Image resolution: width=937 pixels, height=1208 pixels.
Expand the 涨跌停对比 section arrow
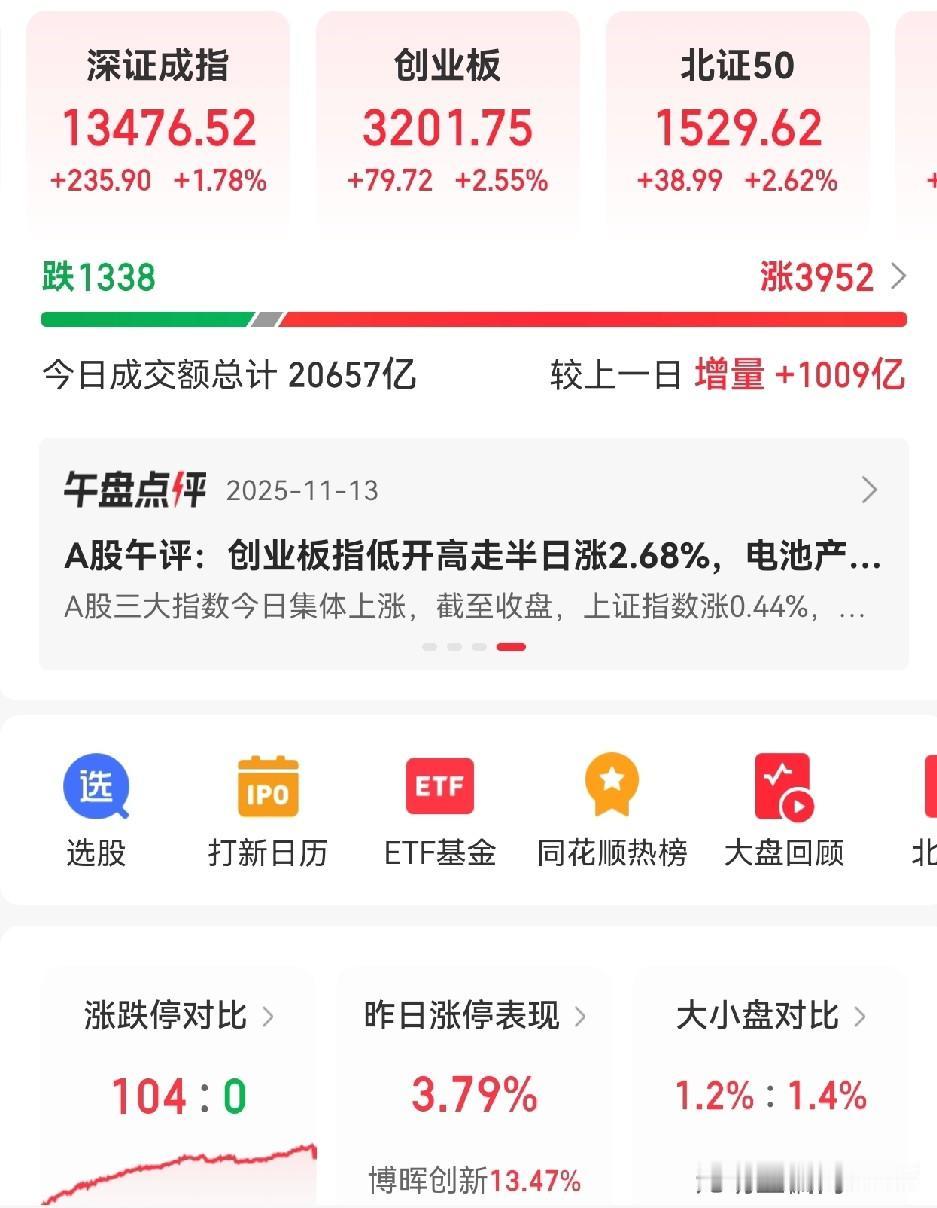(268, 1016)
